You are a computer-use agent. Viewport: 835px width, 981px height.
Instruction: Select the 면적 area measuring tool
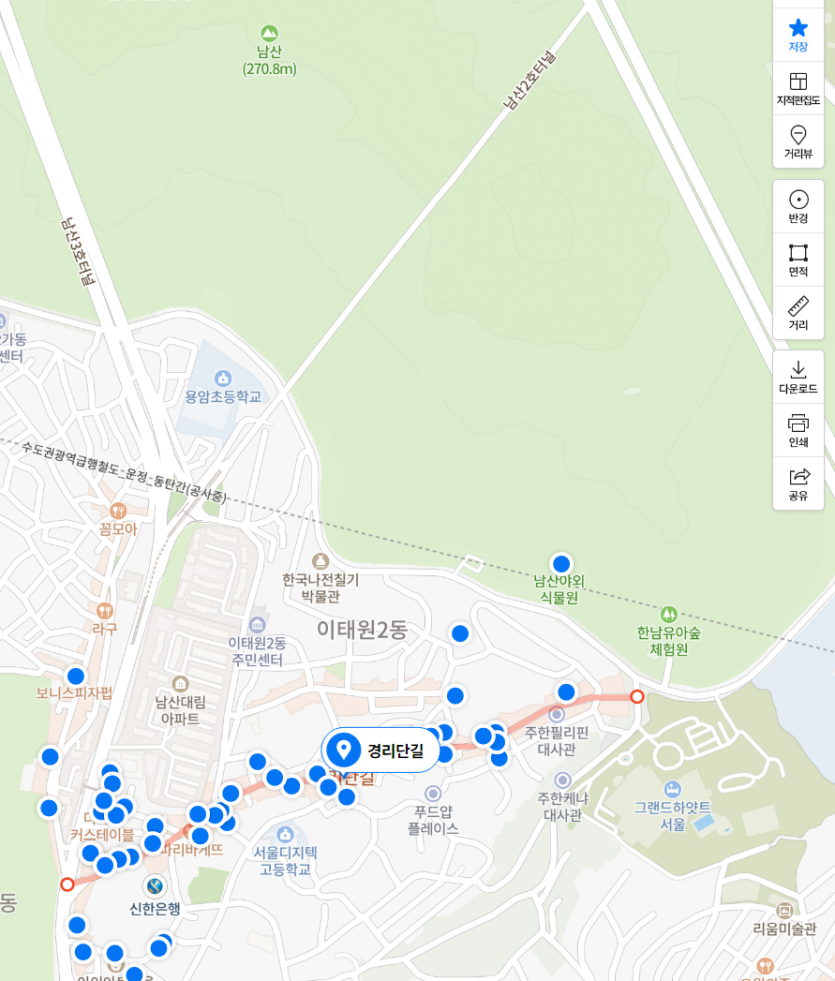[x=798, y=259]
